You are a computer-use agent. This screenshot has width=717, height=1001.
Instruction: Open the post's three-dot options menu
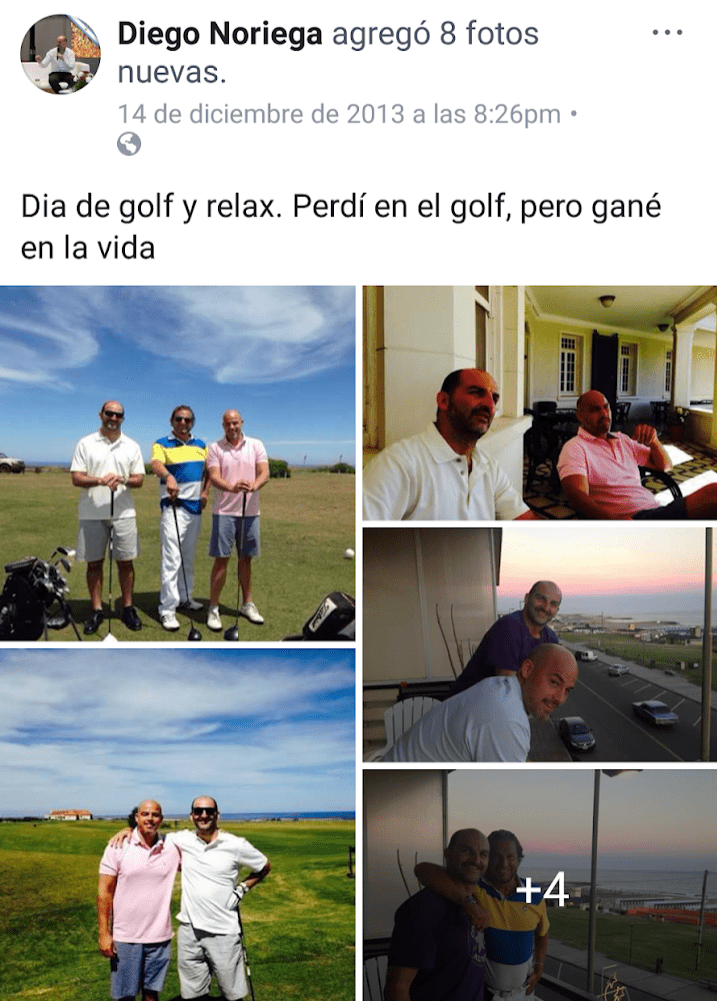tap(666, 33)
